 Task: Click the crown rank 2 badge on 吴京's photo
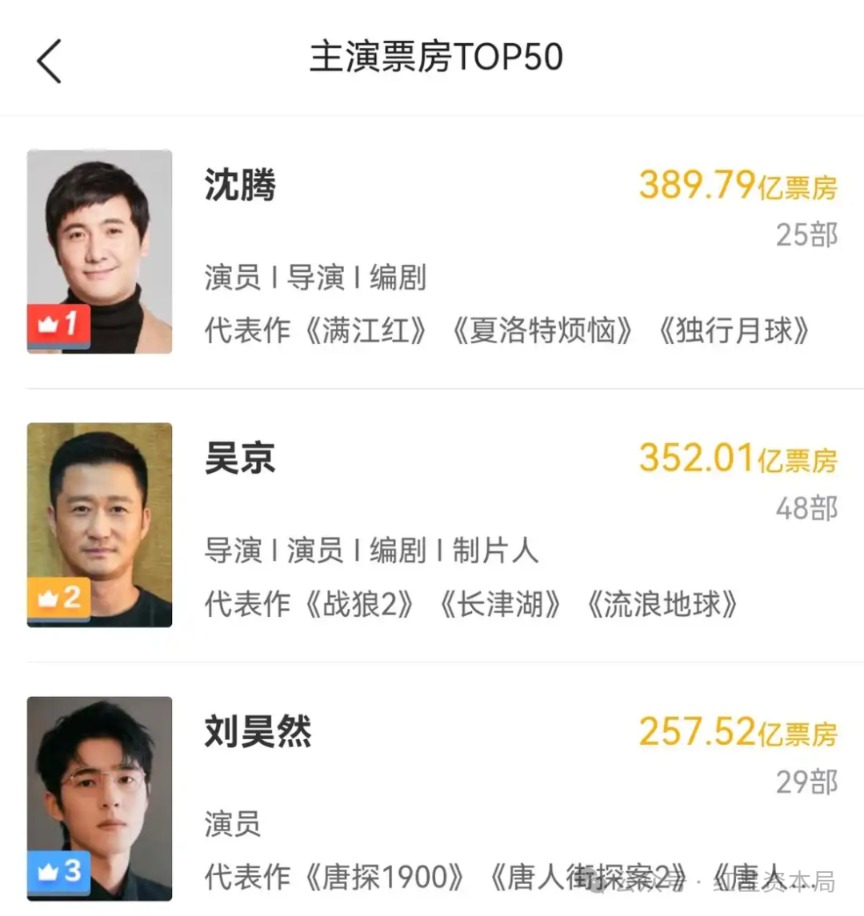[58, 598]
